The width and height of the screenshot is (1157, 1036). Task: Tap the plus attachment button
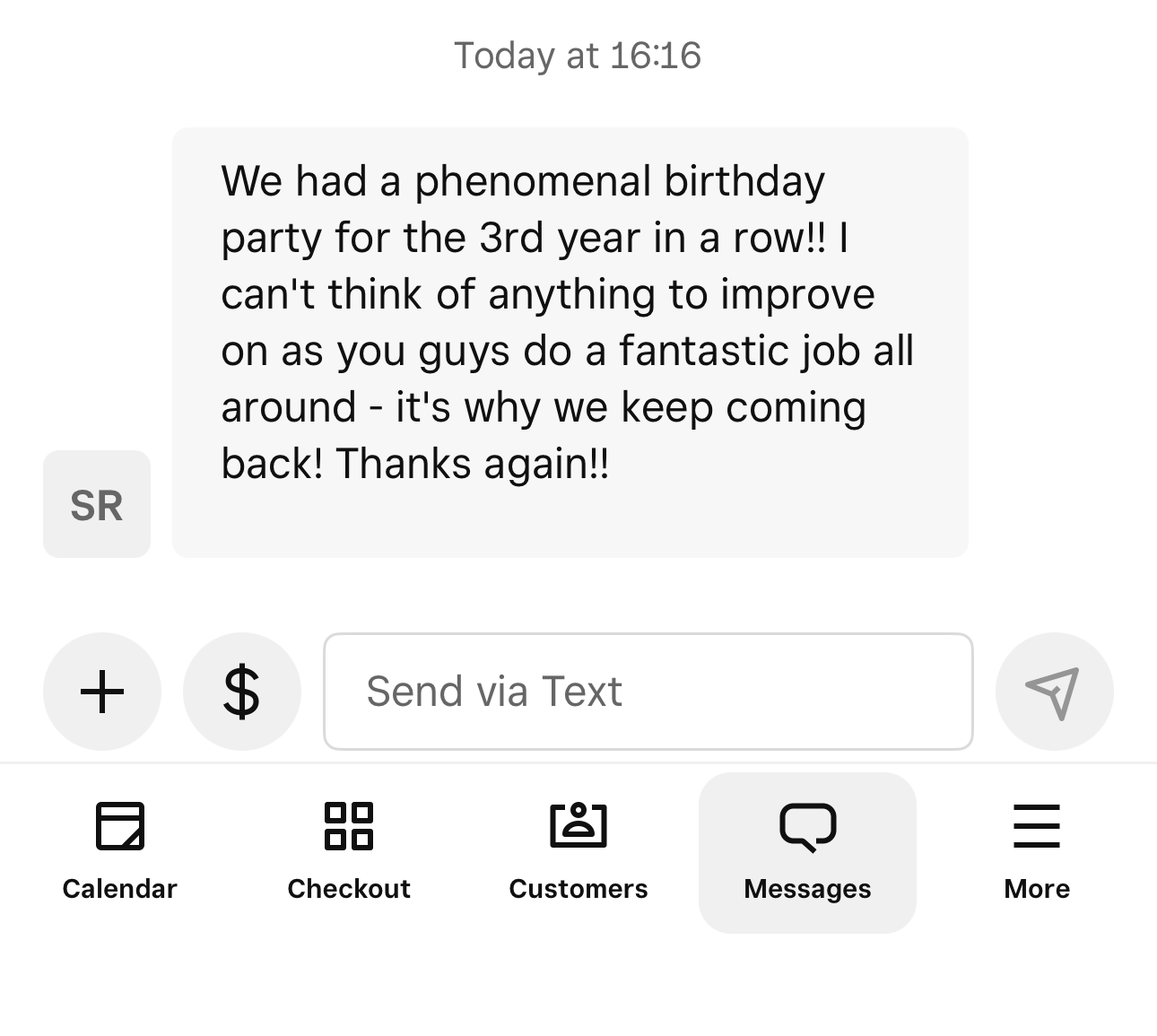point(102,692)
